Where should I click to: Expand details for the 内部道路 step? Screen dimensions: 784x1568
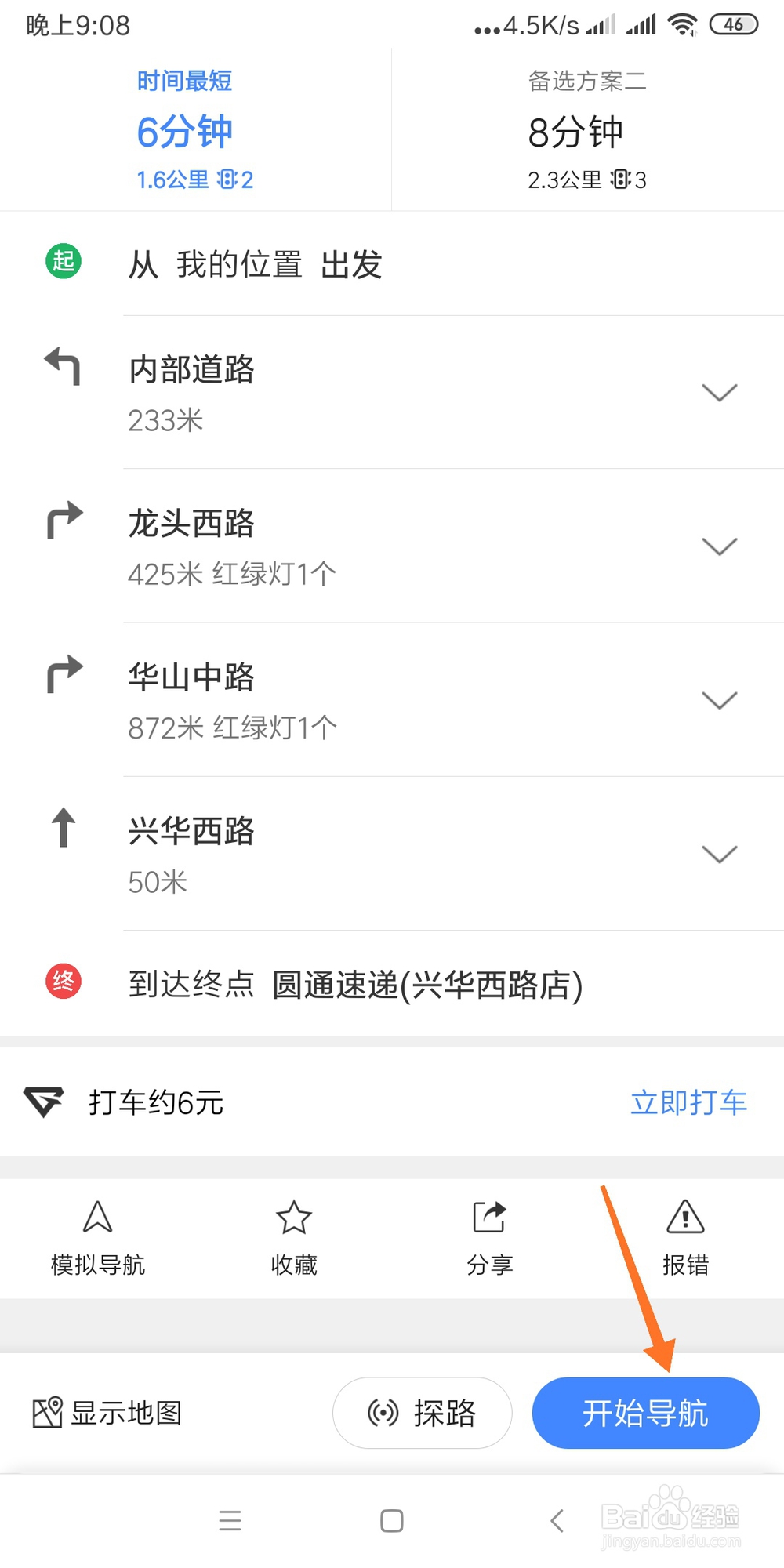click(x=719, y=392)
